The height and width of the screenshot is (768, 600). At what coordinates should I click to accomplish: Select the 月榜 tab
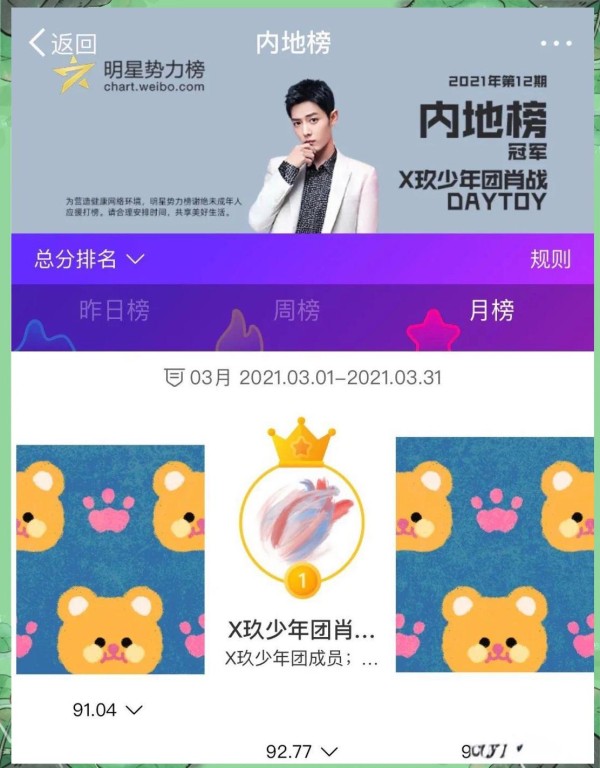tap(491, 311)
